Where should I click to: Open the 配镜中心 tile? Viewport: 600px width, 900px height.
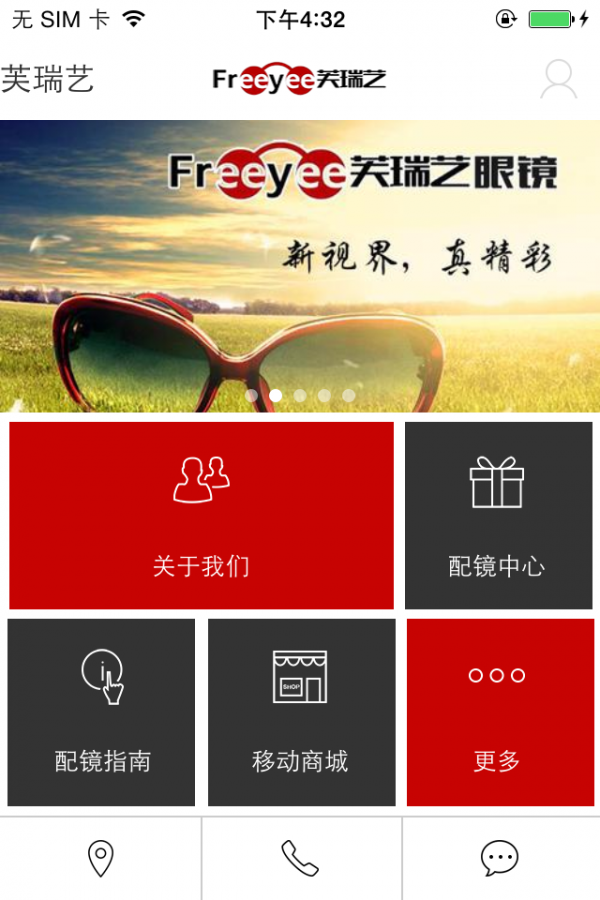pos(498,515)
